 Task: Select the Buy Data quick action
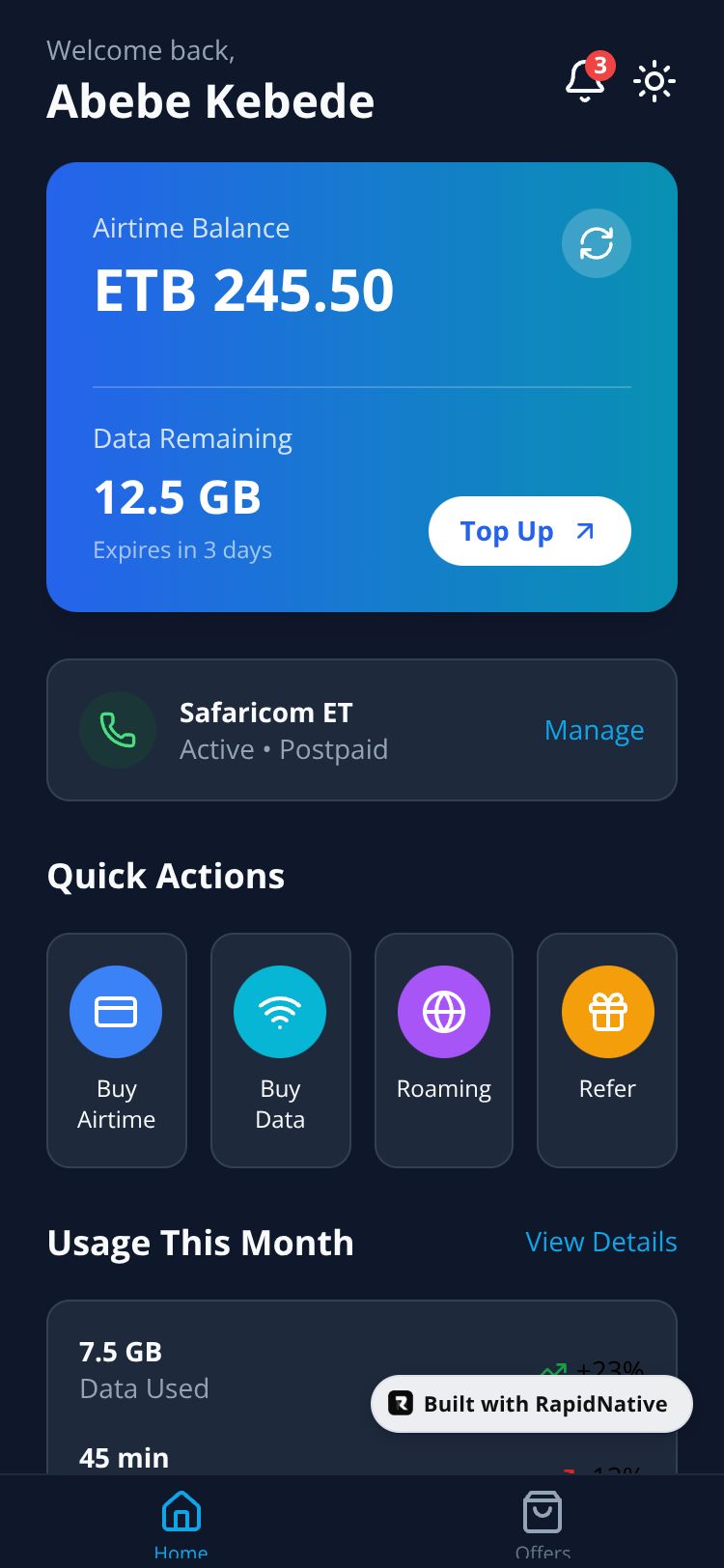pyautogui.click(x=280, y=1050)
